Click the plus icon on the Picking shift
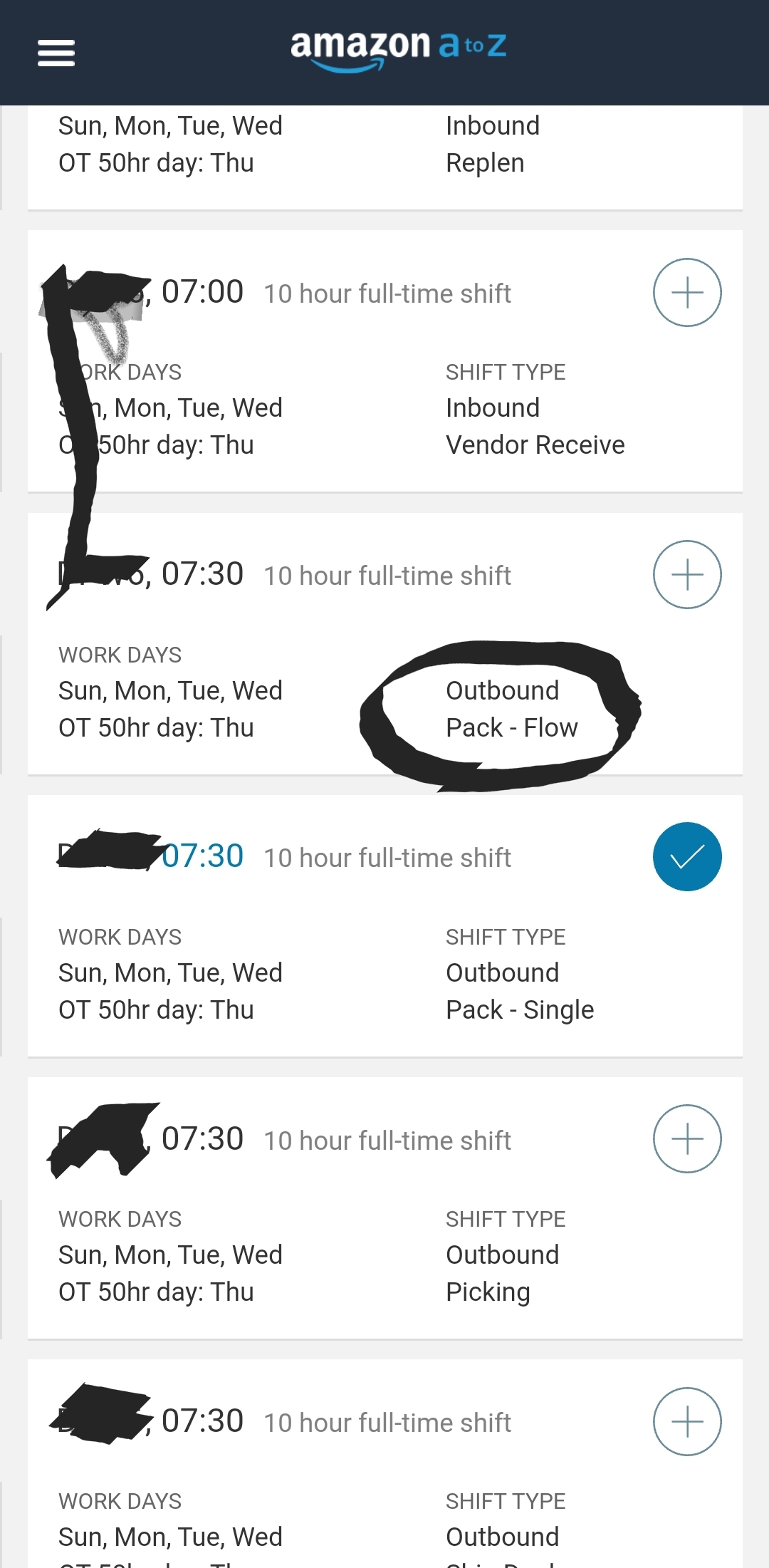The image size is (769, 1568). (x=686, y=1138)
